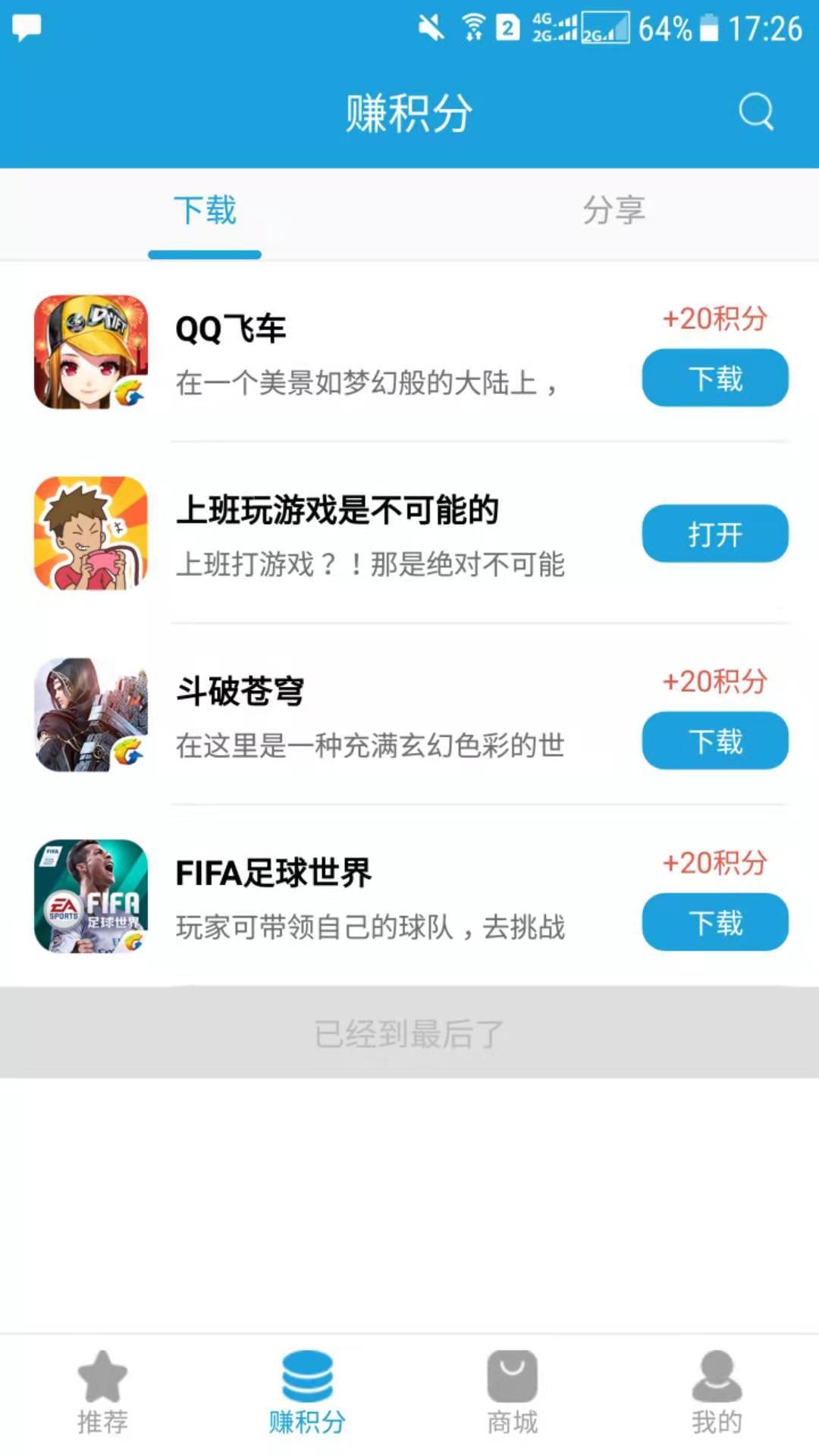Screen dimensions: 819x1456
Task: Select the 下载 top tab
Action: (205, 211)
